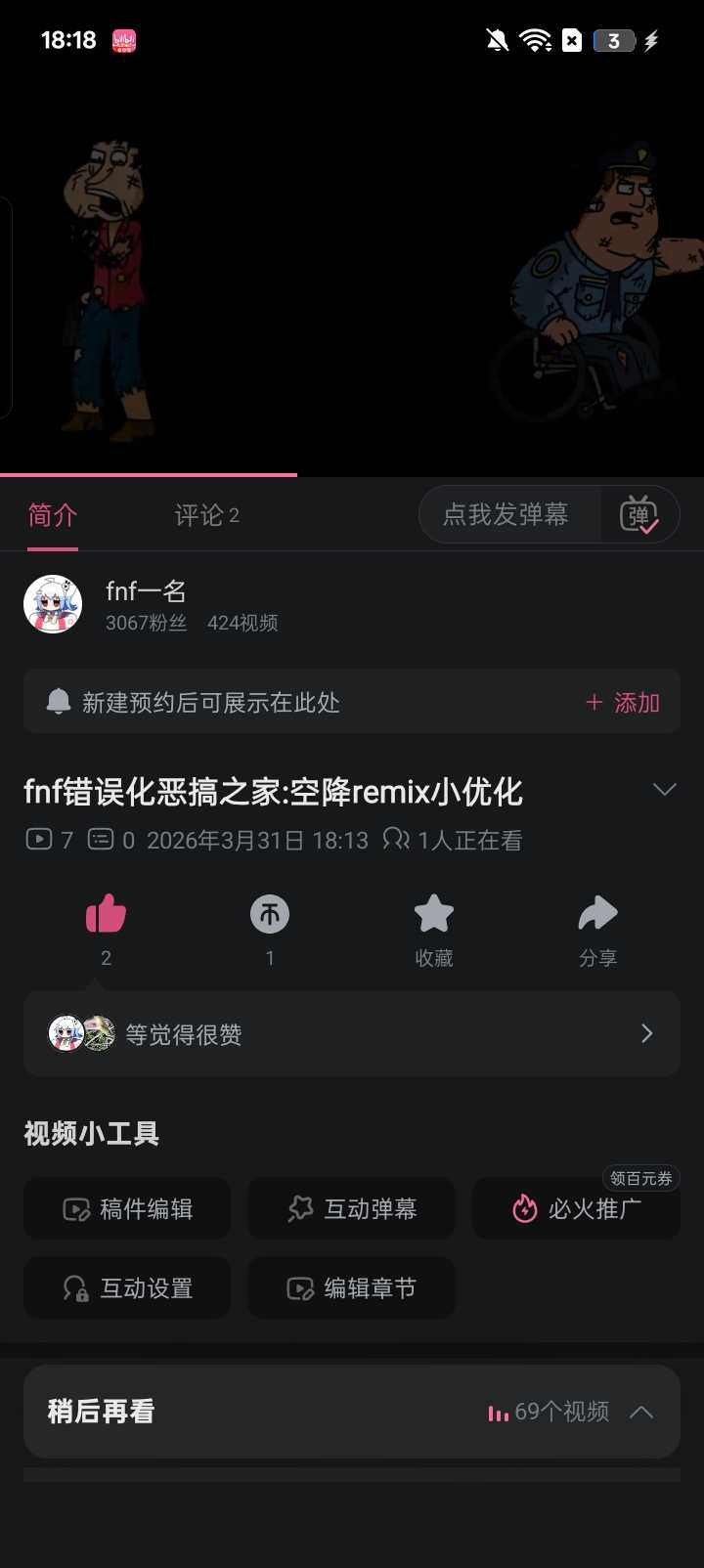Give a coin to this video
704x1568 pixels.
click(270, 916)
